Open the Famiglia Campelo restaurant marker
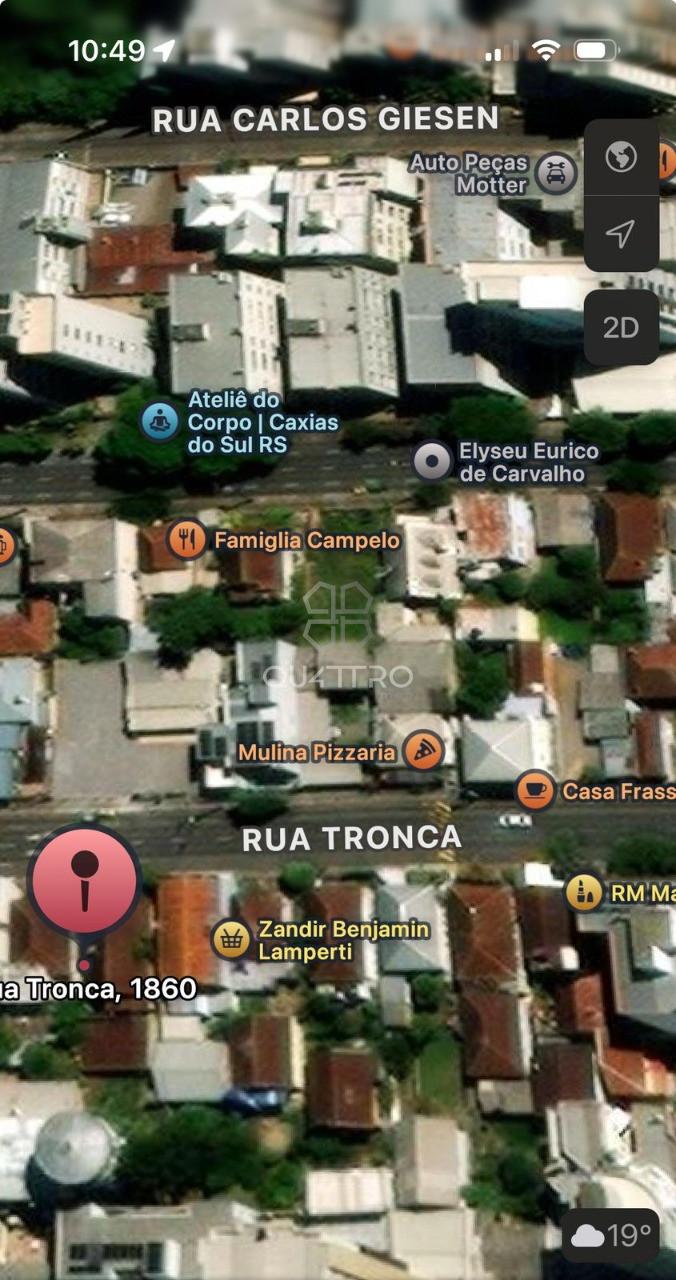 (186, 540)
